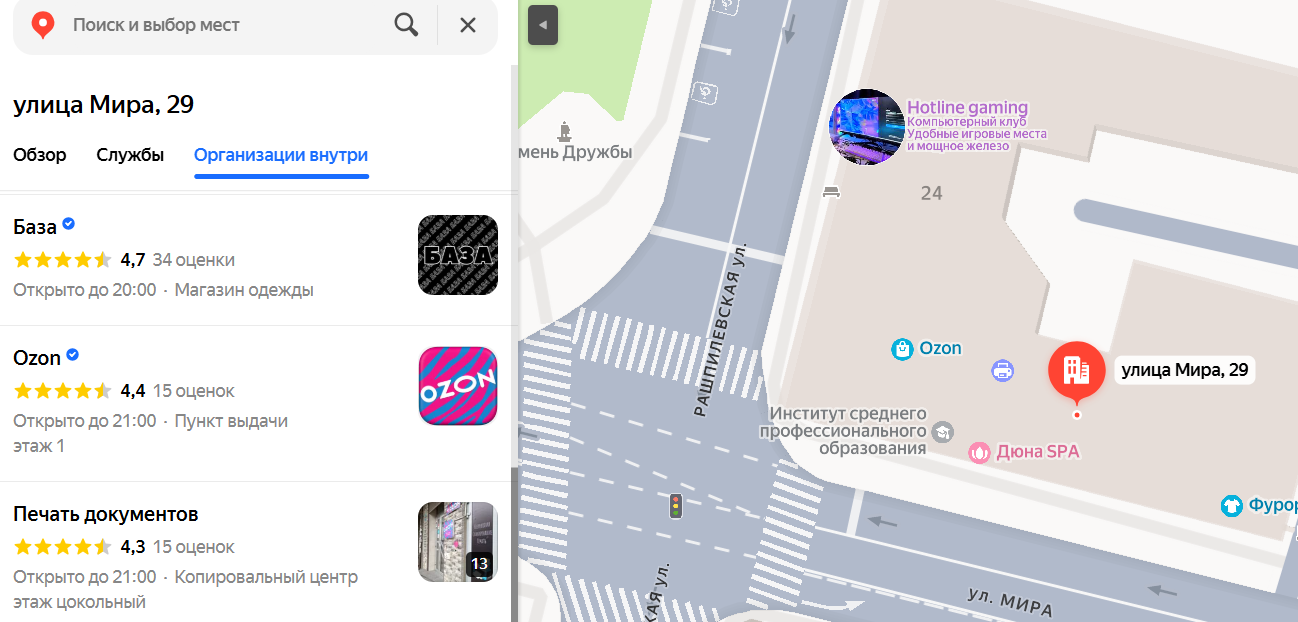Switch to the Службы tab
This screenshot has height=622, width=1298.
(x=130, y=155)
